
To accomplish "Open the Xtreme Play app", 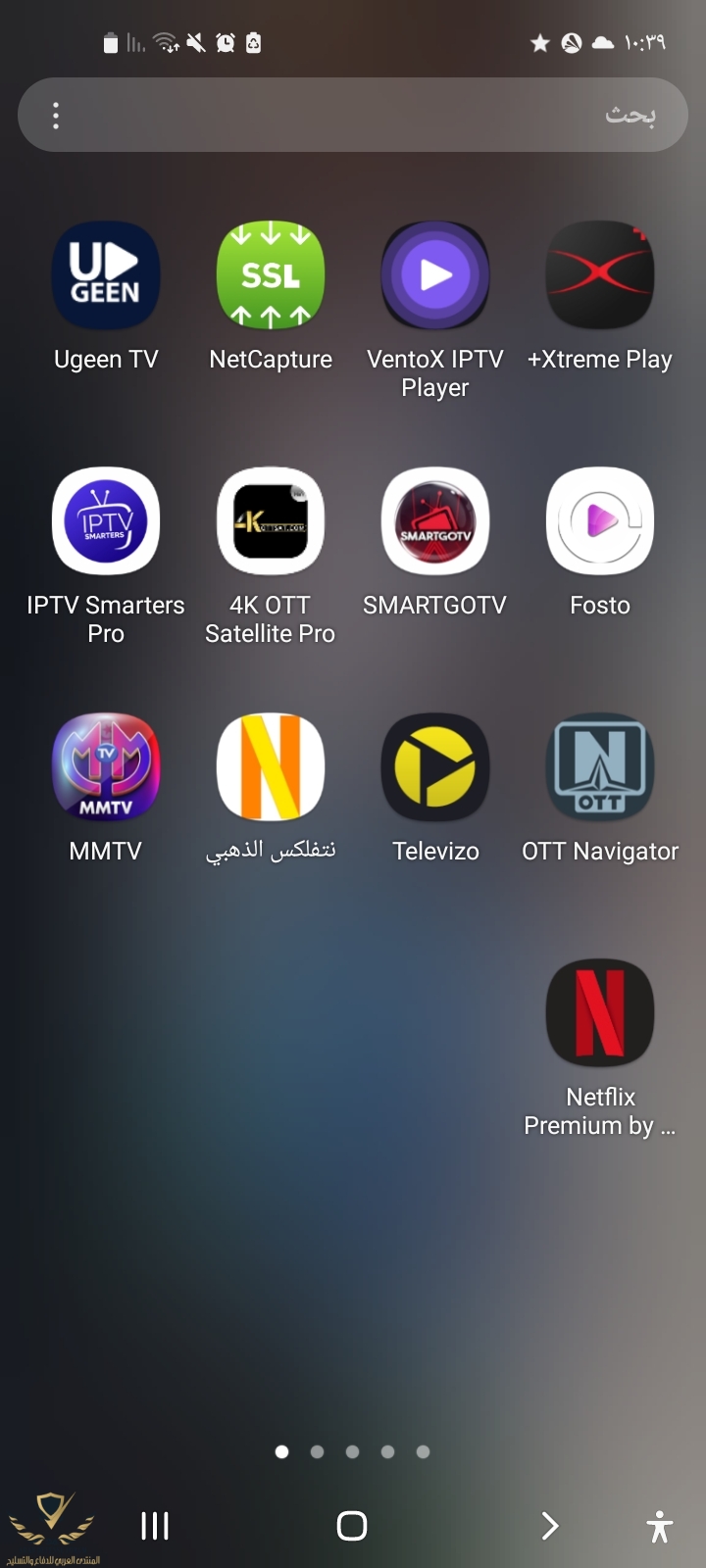I will tap(600, 275).
